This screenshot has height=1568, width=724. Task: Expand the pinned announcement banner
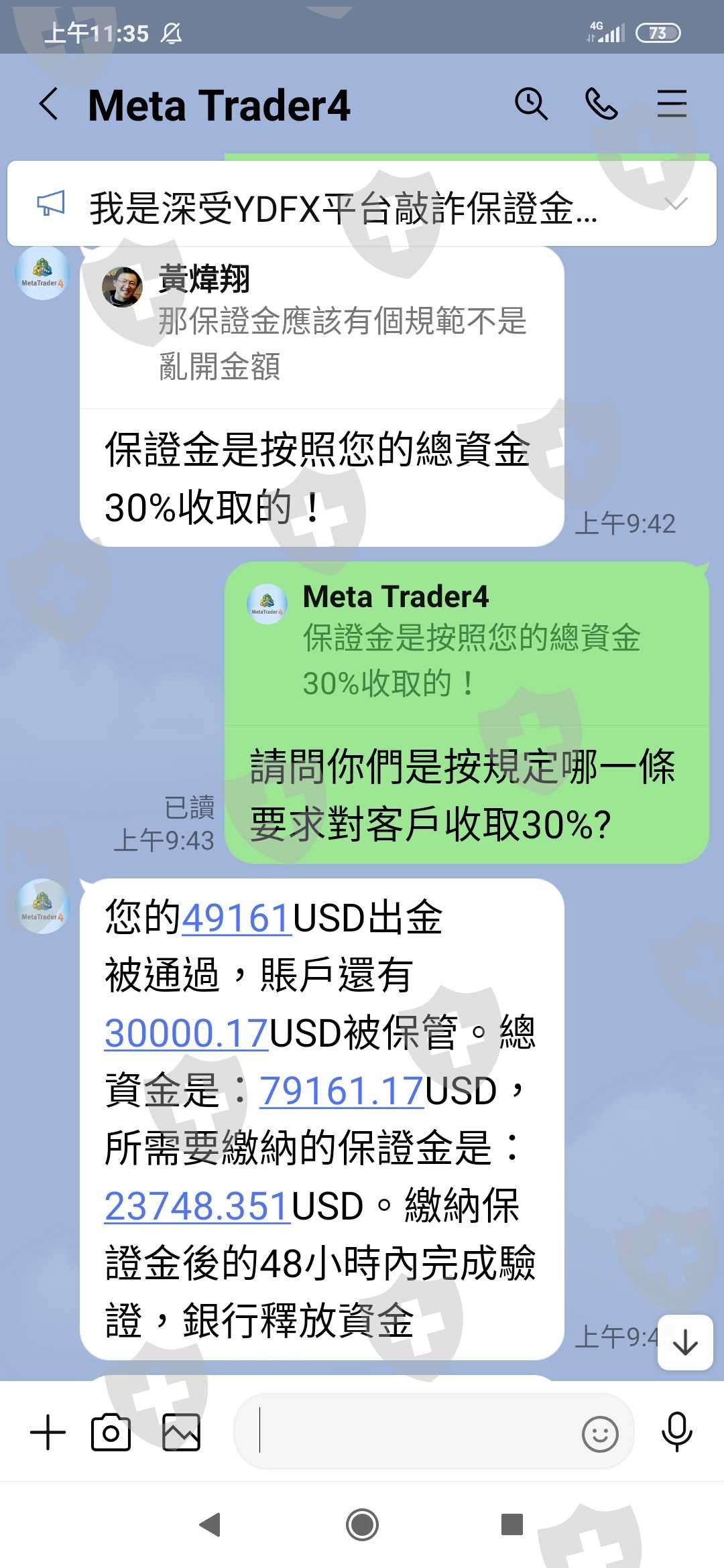[677, 204]
